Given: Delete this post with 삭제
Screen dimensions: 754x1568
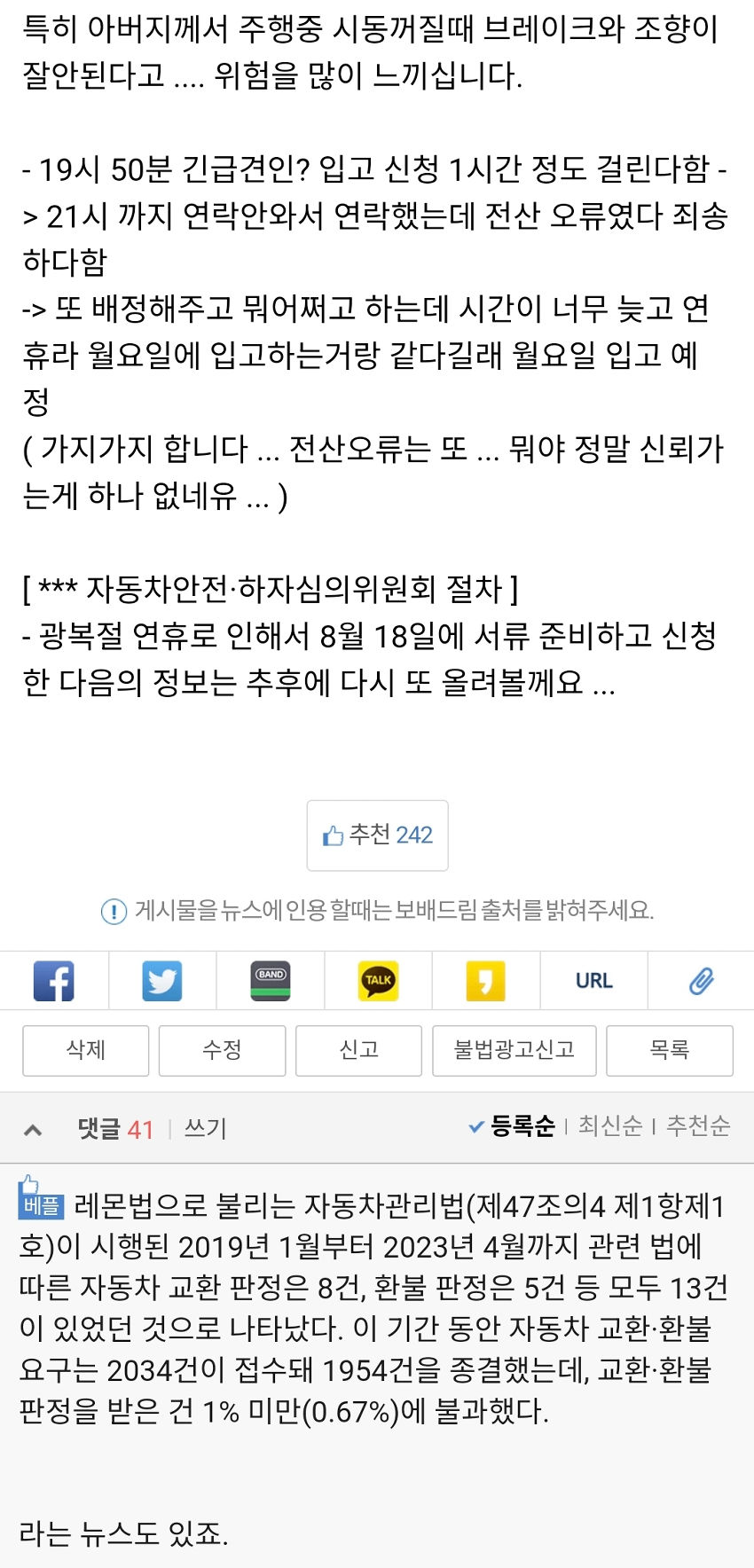Looking at the screenshot, I should click(85, 1050).
